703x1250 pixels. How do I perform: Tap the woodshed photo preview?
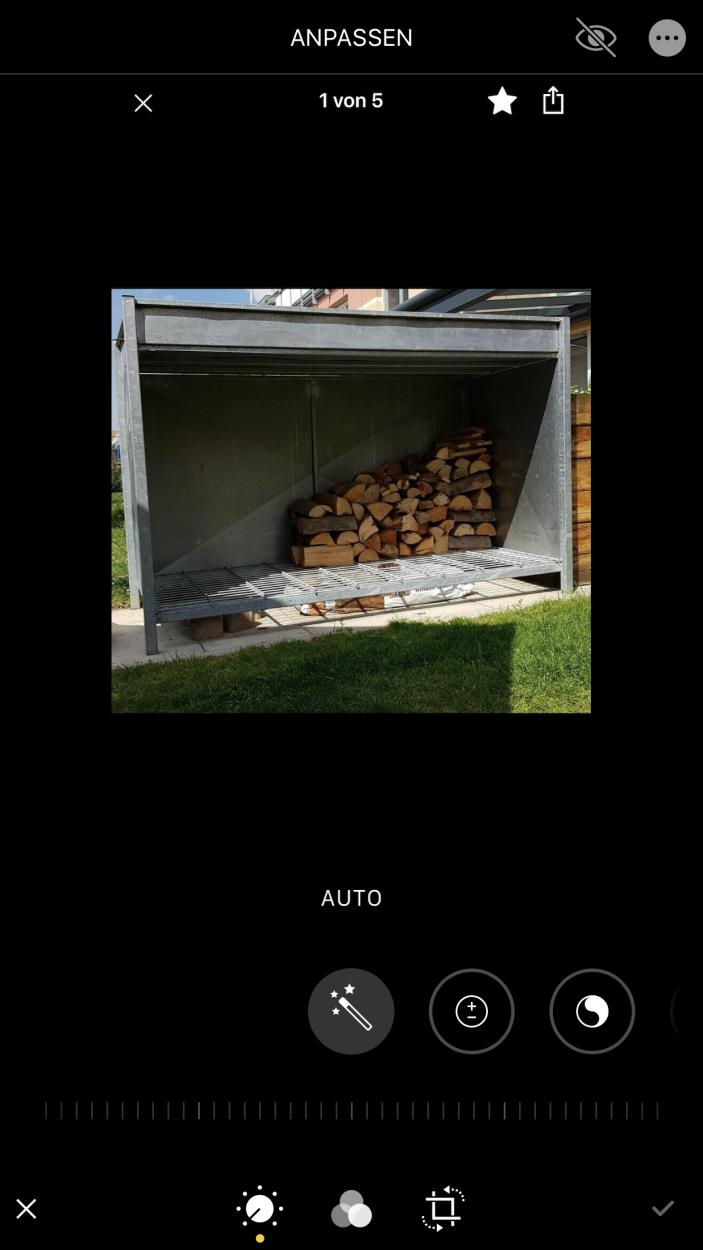pos(351,501)
